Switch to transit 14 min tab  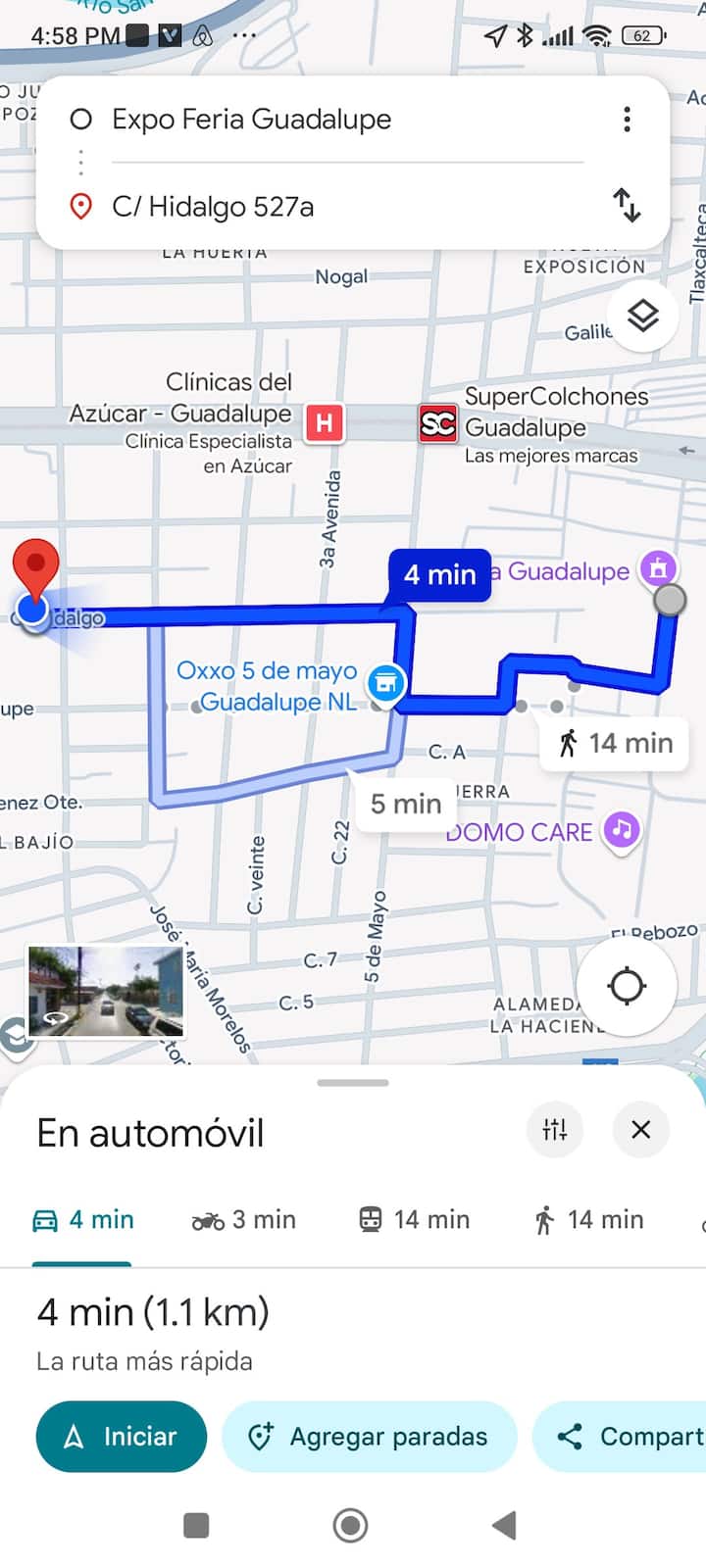(x=414, y=1220)
